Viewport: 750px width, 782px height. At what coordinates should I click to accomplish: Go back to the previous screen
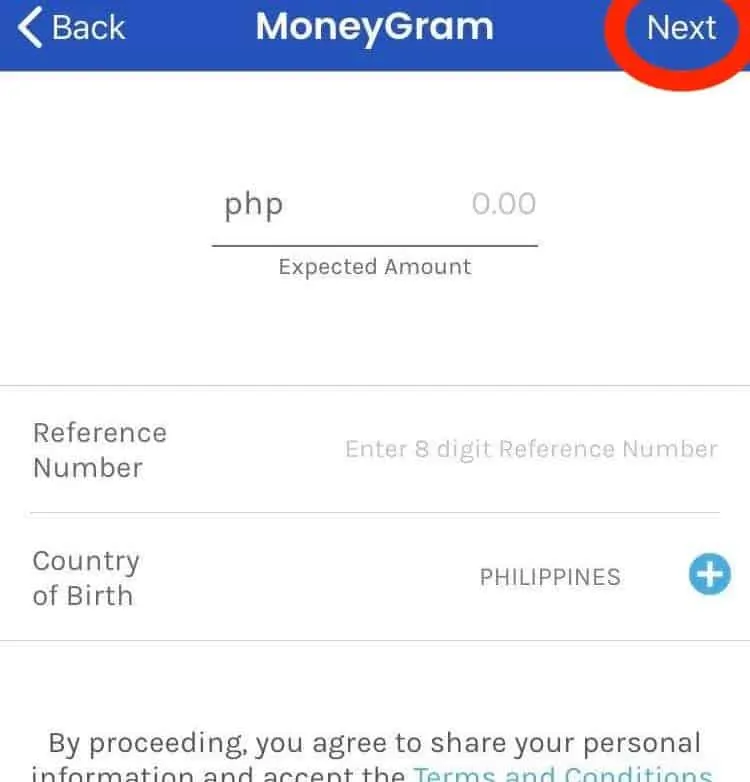72,28
